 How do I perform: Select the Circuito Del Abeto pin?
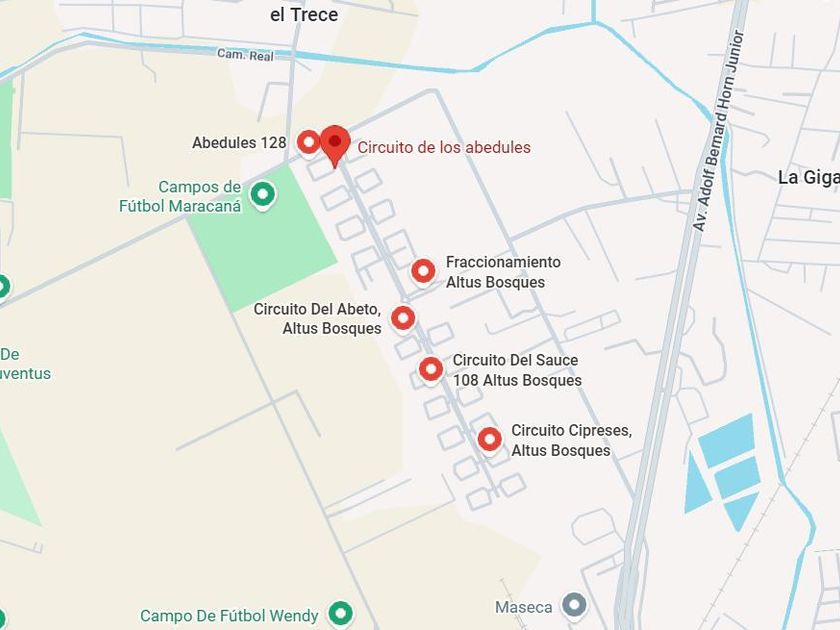(403, 318)
